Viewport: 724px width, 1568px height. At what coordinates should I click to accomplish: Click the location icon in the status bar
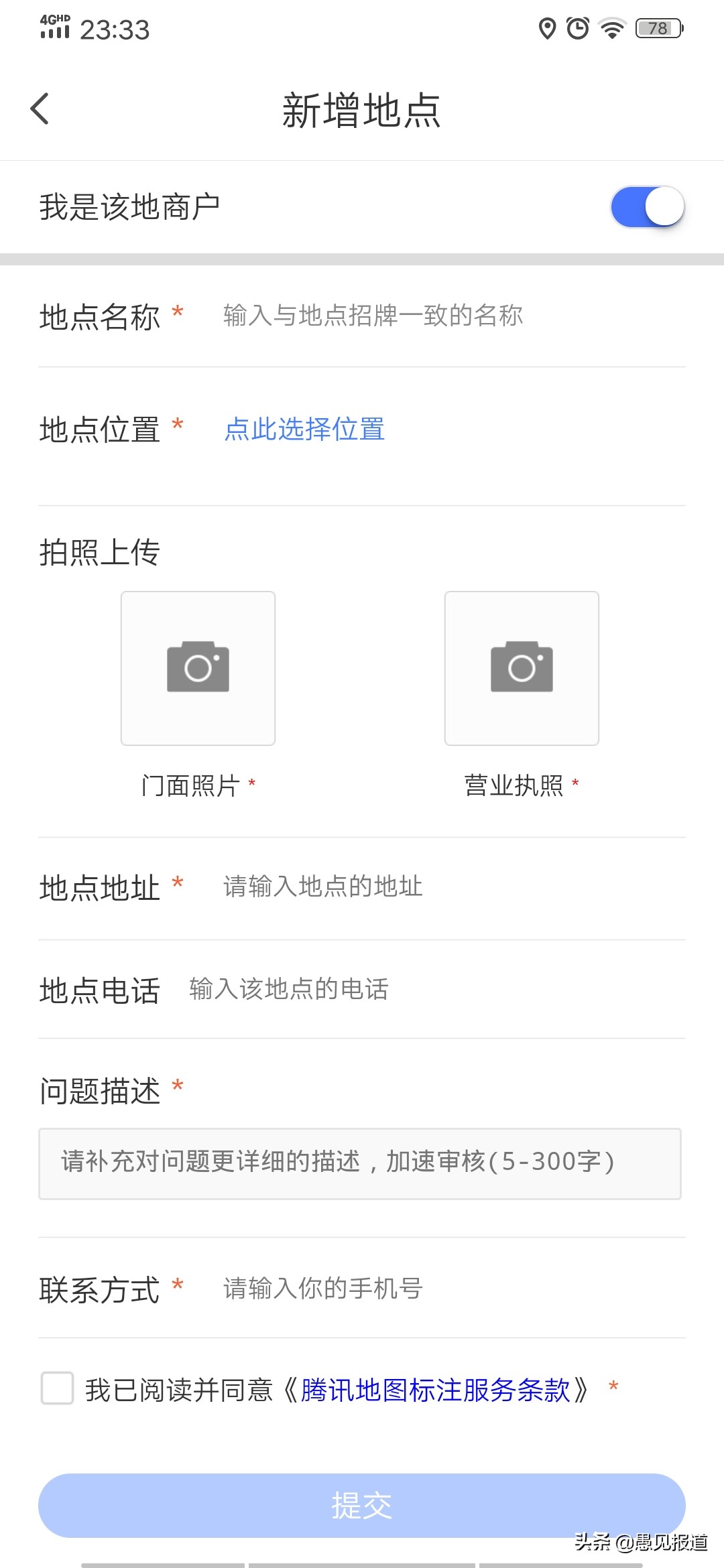click(x=546, y=27)
